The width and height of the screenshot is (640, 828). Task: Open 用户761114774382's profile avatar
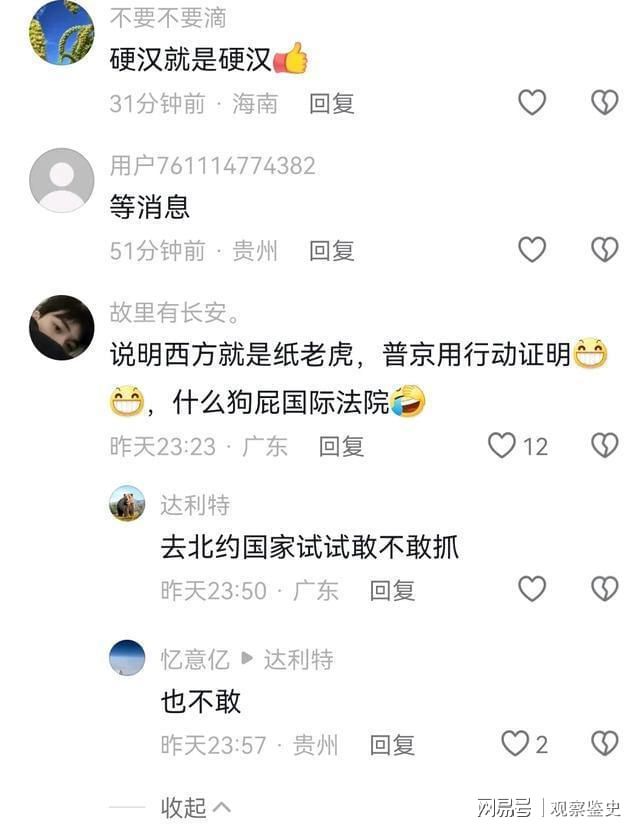point(62,180)
